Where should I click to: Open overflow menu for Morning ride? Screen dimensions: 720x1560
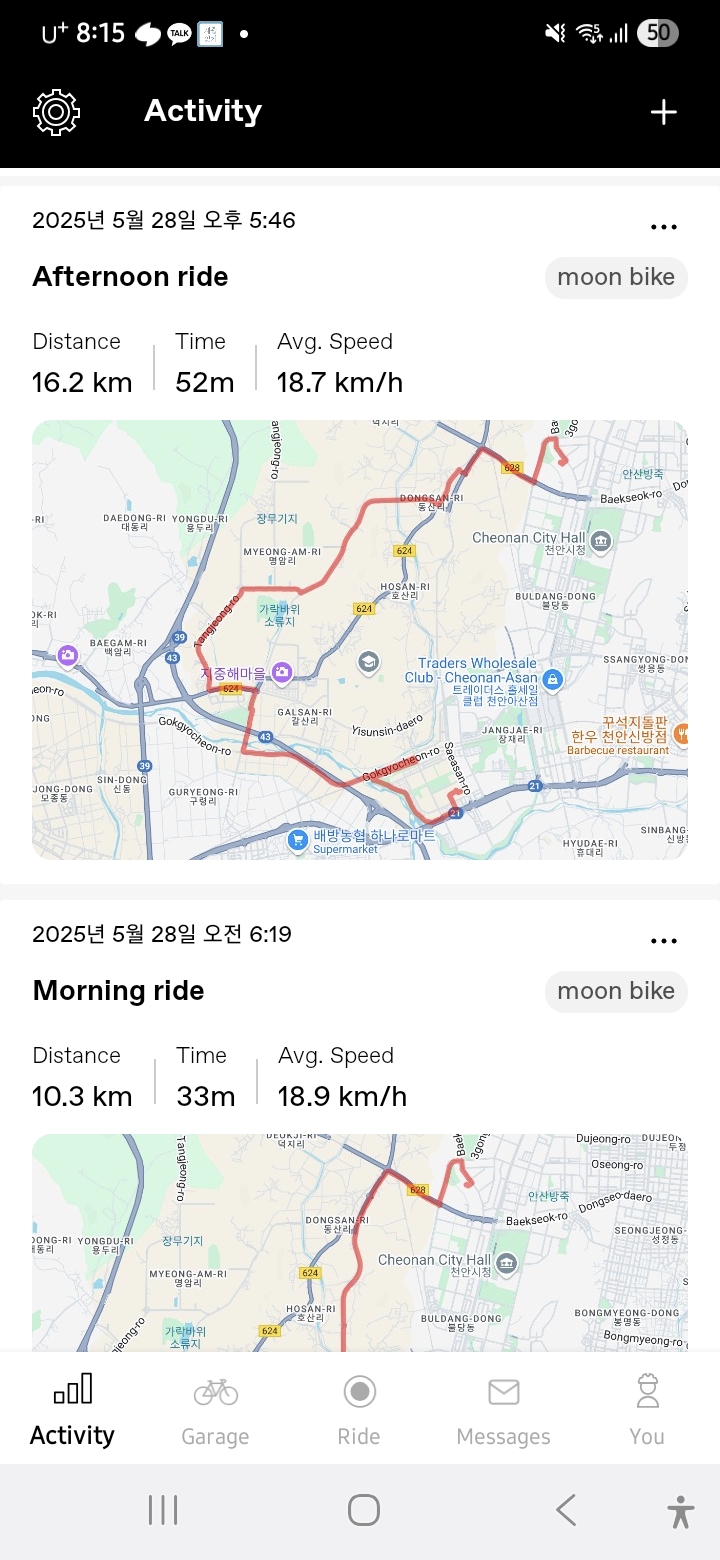664,941
